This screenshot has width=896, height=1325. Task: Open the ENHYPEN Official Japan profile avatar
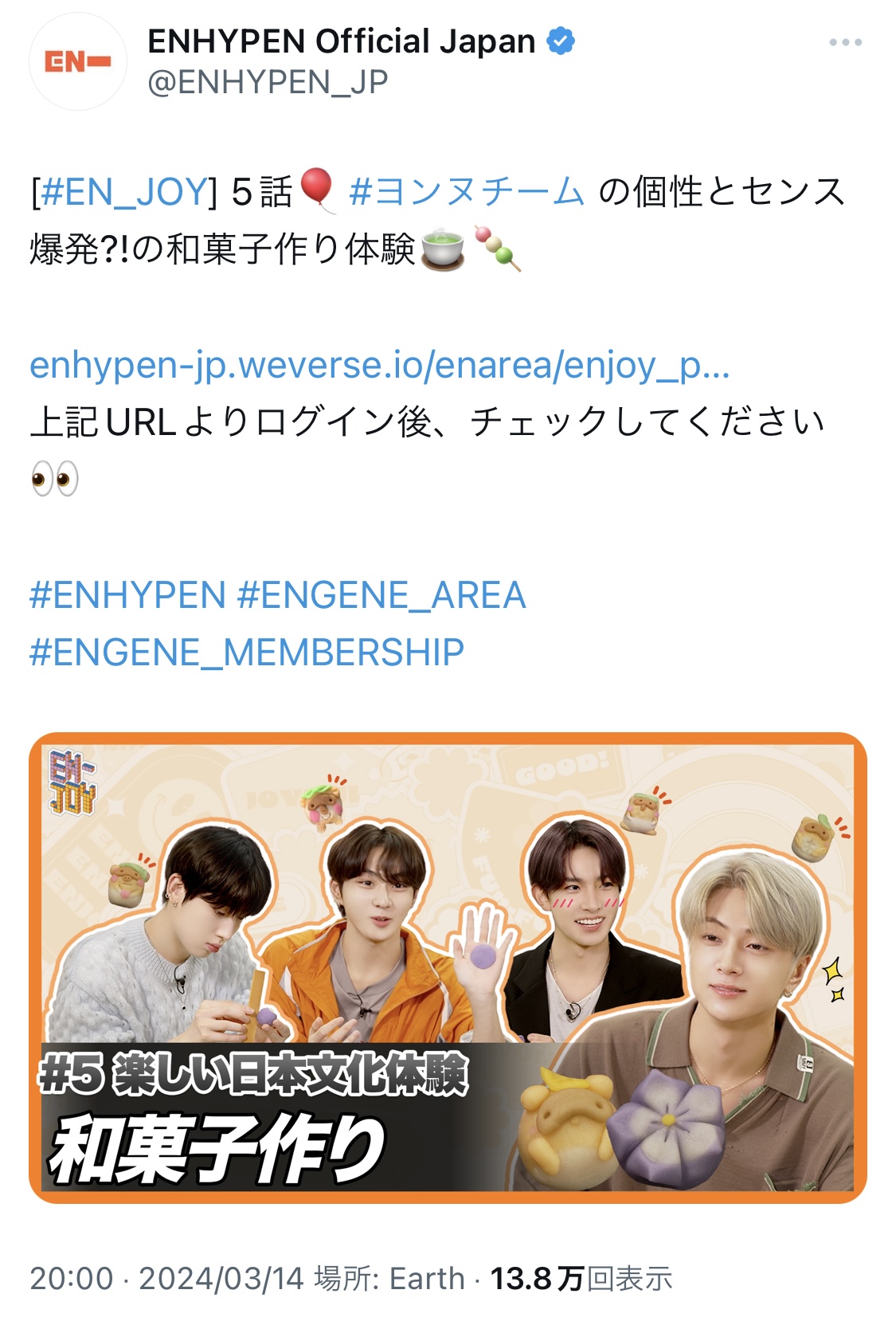point(77,61)
